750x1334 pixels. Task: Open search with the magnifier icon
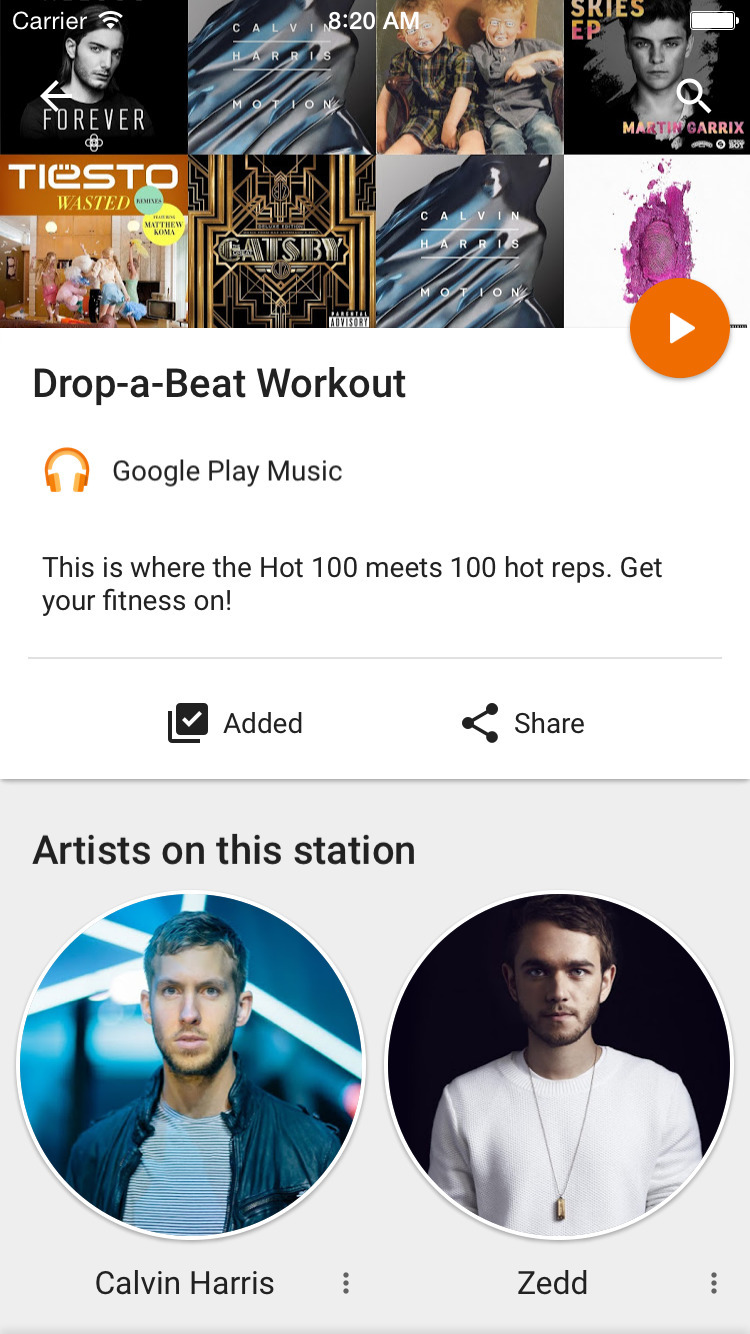(693, 96)
